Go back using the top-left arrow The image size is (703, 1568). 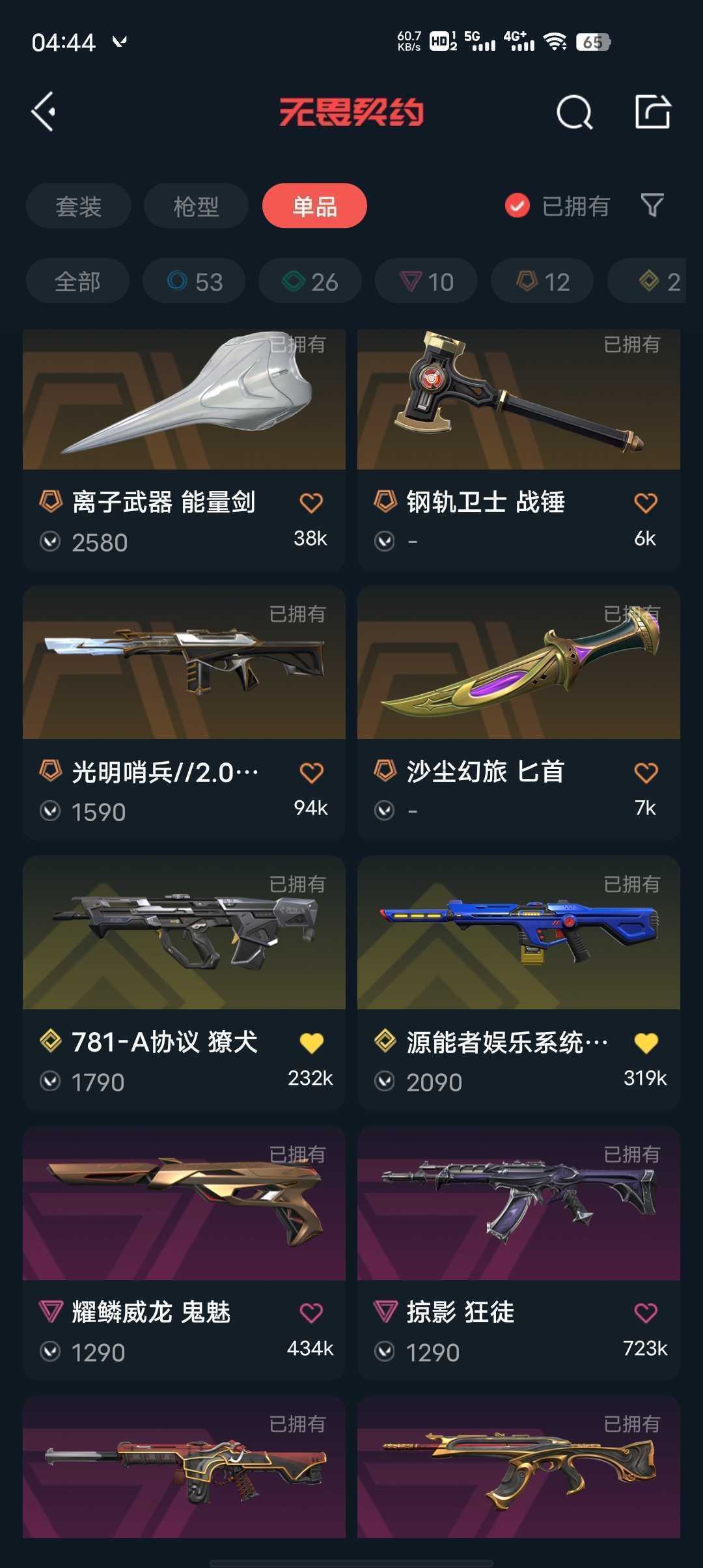[44, 112]
